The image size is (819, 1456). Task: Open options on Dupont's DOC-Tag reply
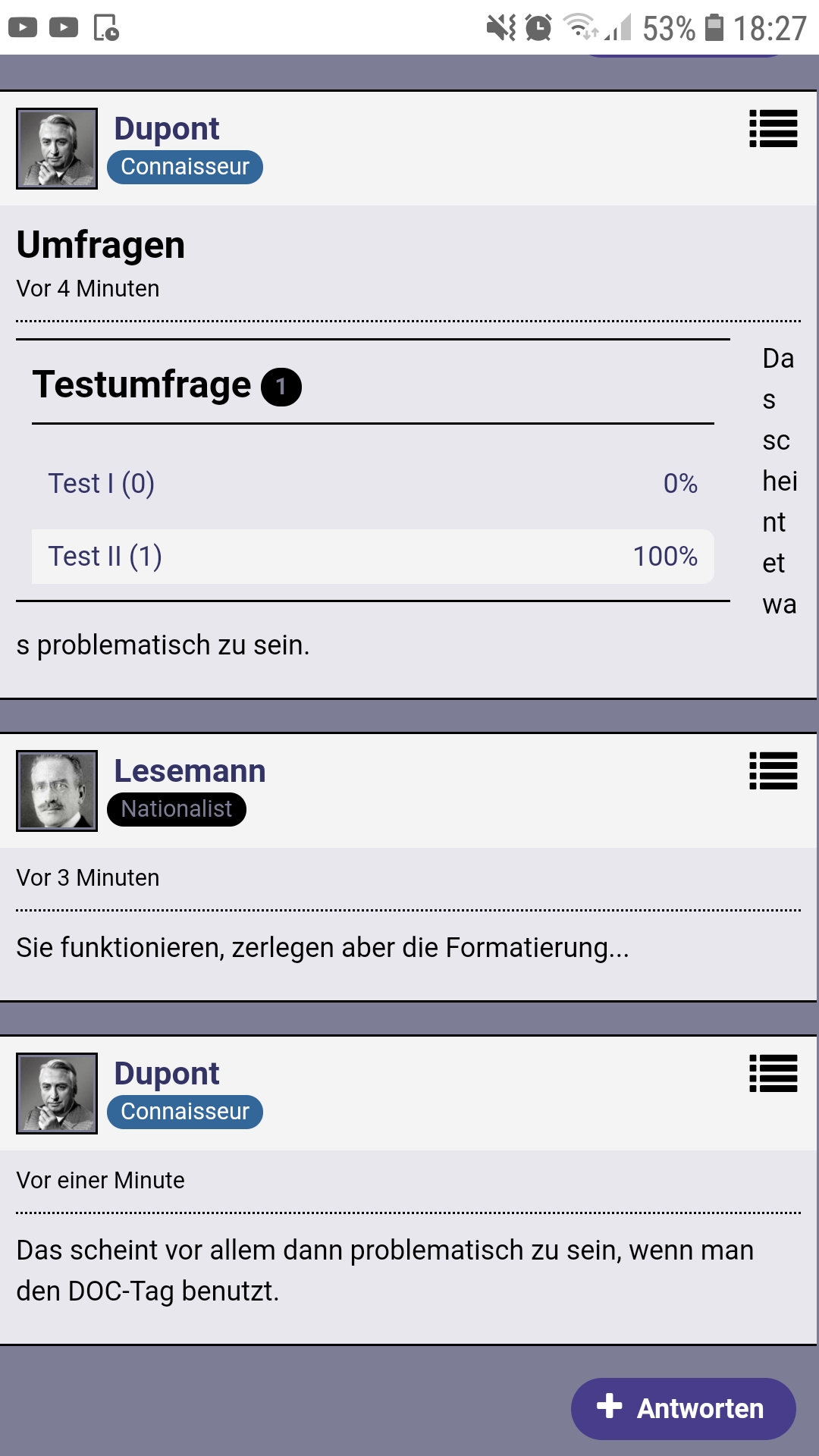pyautogui.click(x=773, y=1074)
